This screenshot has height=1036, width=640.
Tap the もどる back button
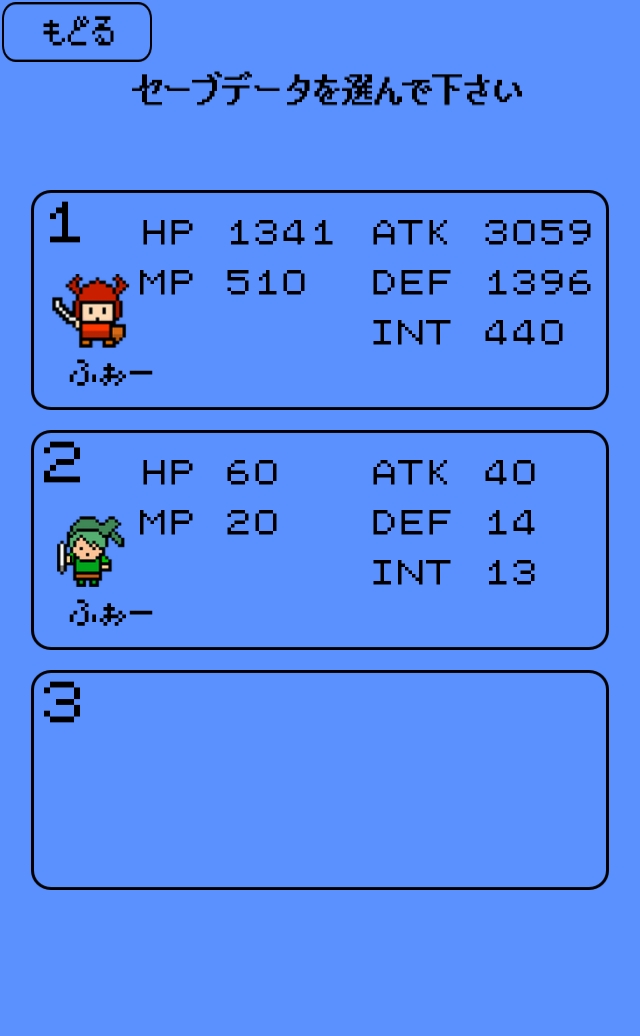click(x=77, y=32)
